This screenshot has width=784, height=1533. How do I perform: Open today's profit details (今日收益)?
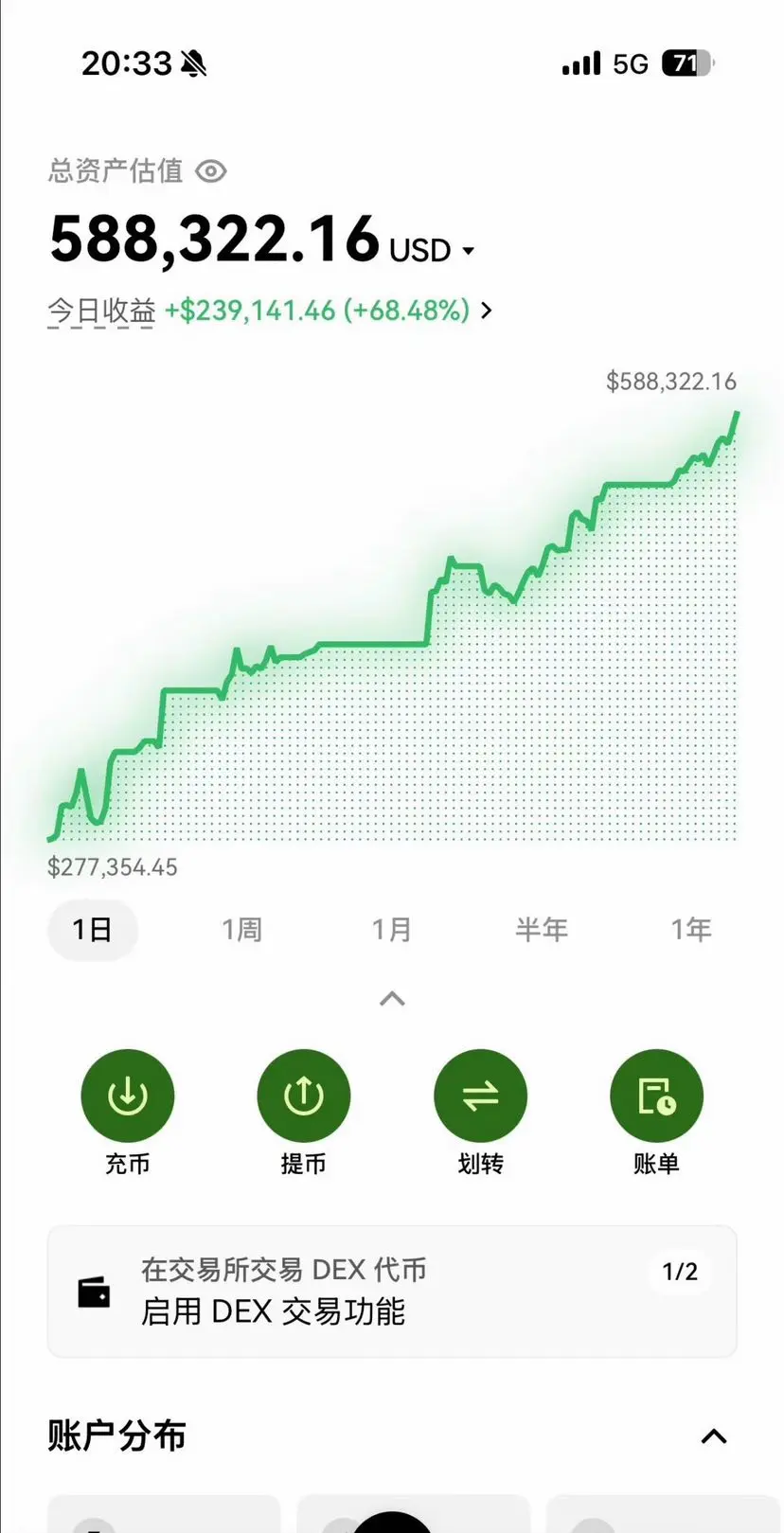[x=486, y=311]
